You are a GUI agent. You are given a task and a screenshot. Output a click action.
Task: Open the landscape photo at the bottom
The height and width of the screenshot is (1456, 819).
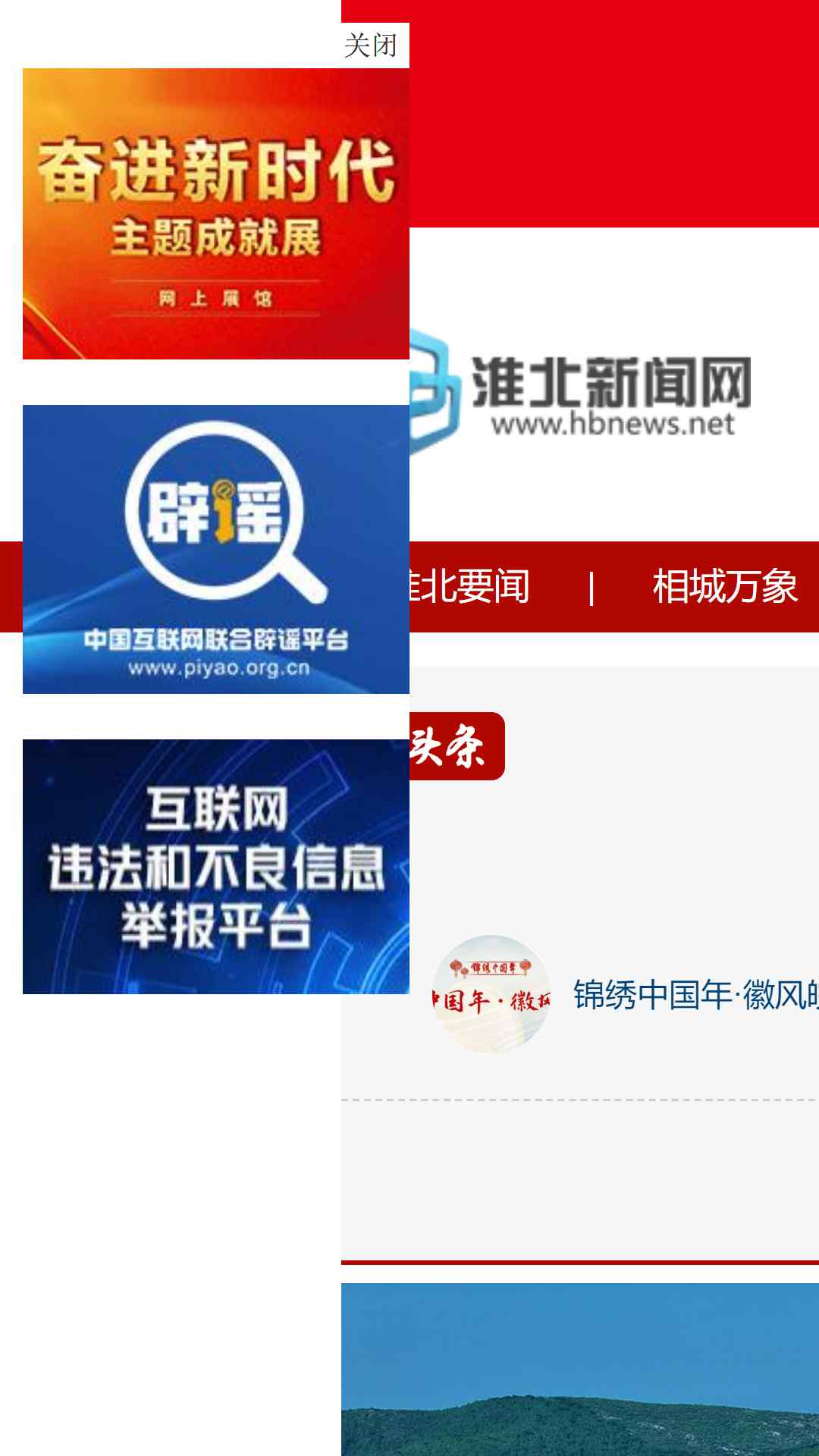click(580, 1370)
